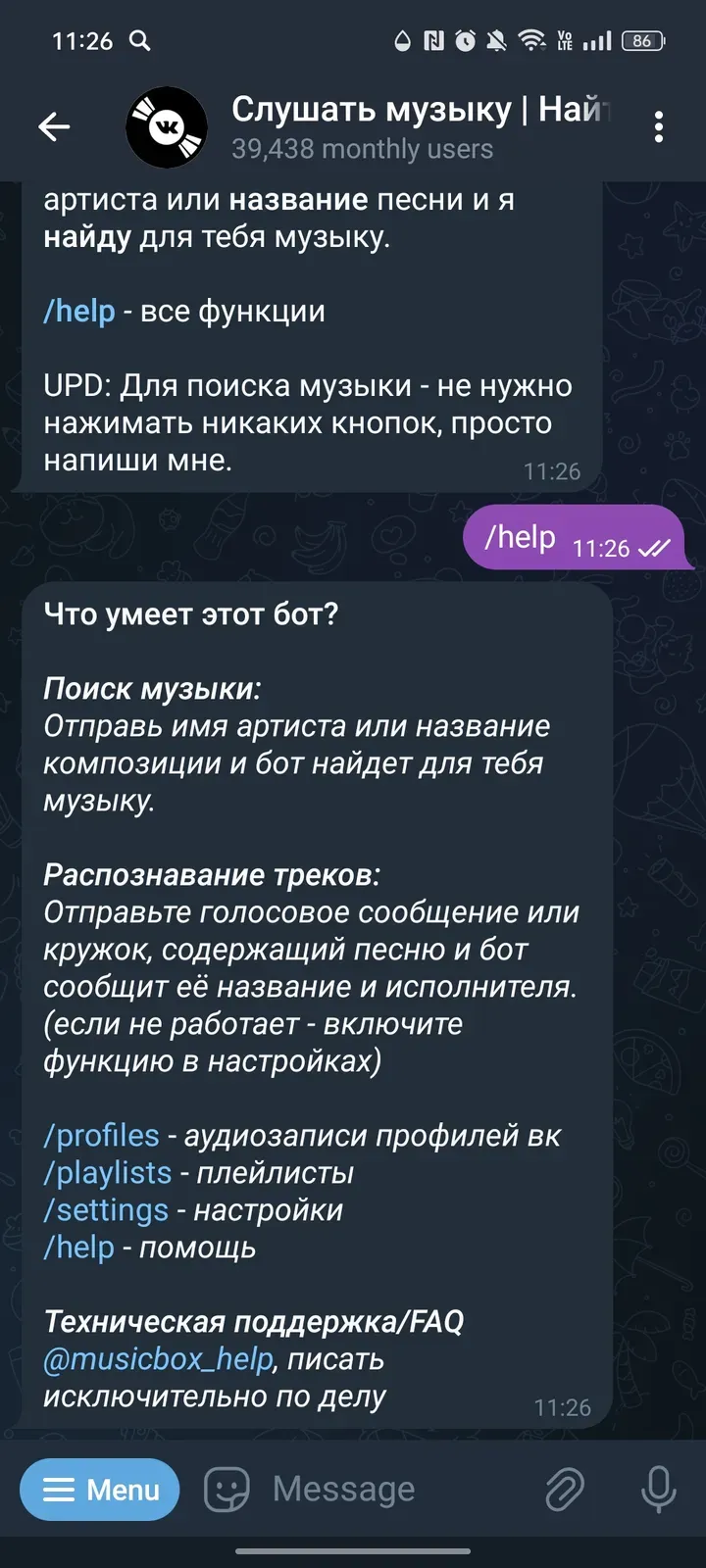This screenshot has width=706, height=1568.
Task: Tap the /settings command link
Action: point(106,1209)
